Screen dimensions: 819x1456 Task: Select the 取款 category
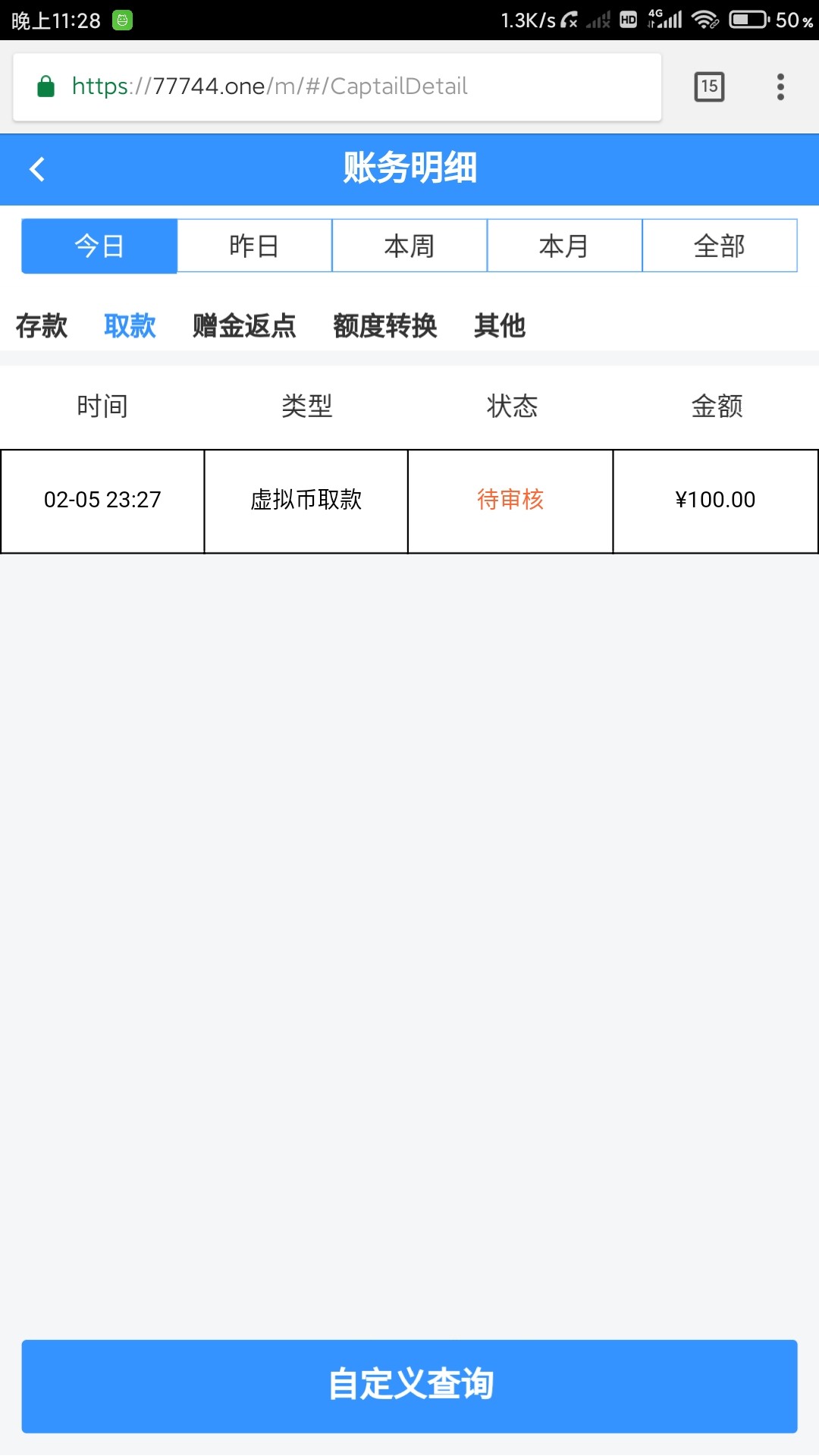pos(130,326)
